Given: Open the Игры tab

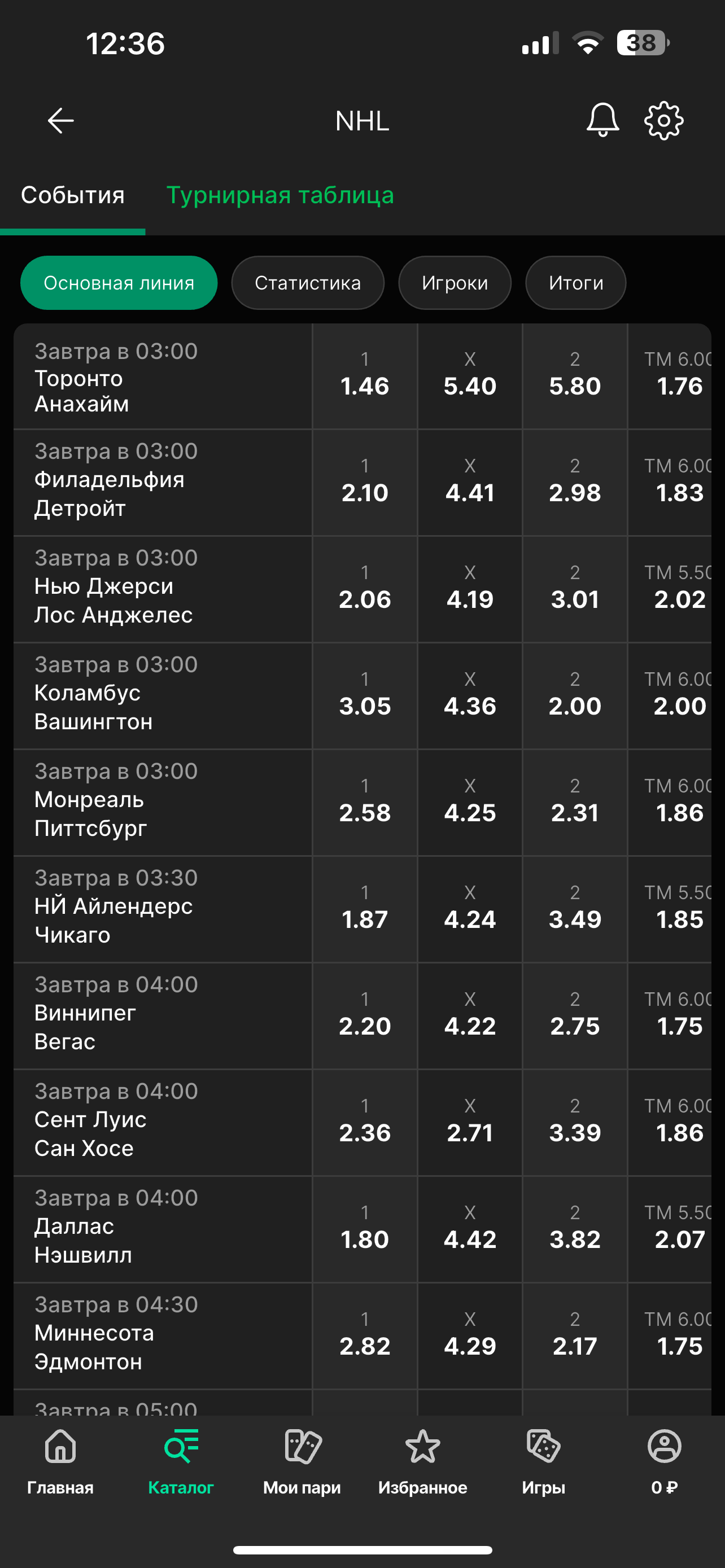Looking at the screenshot, I should pos(543,1462).
